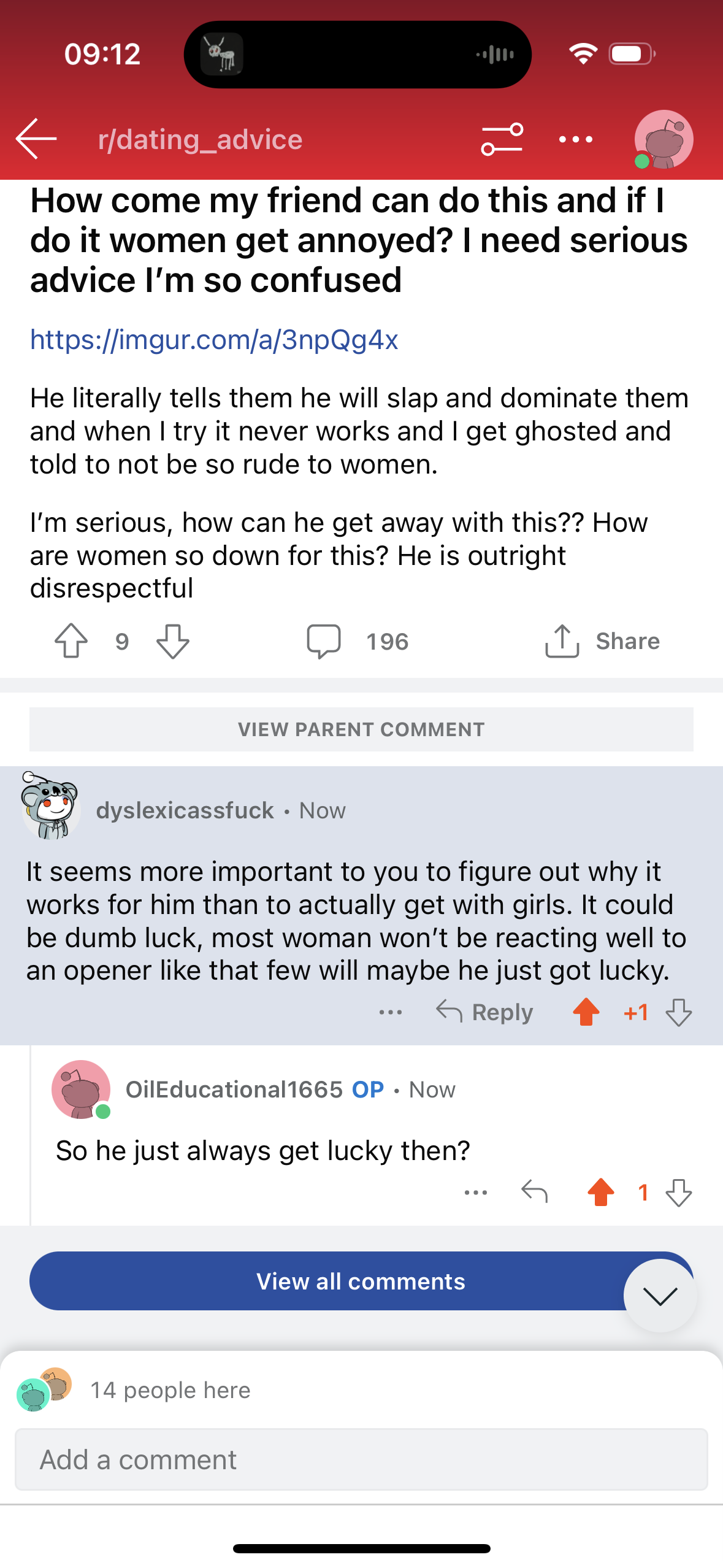723x1568 pixels.
Task: Open dyslexicassfuck's user profile
Action: (185, 810)
